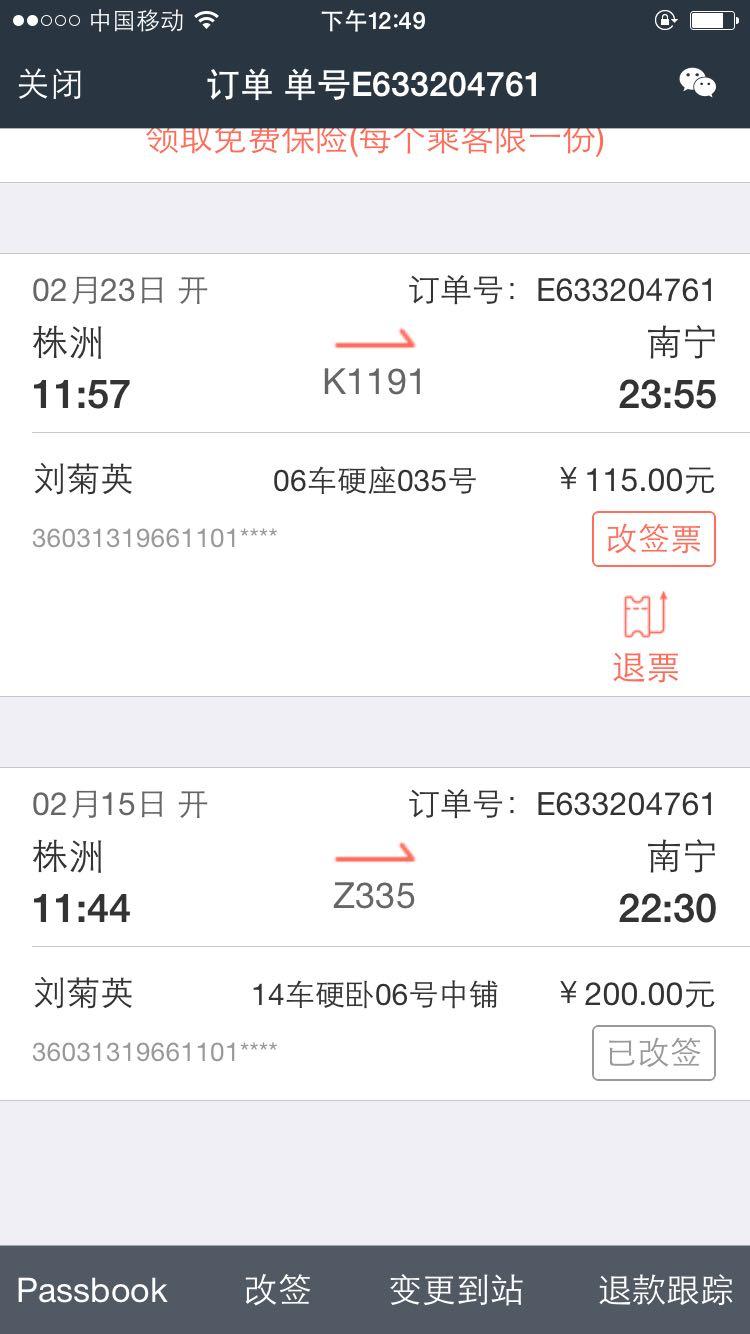Image resolution: width=750 pixels, height=1334 pixels.
Task: Add ticket to Passbook
Action: point(92,1290)
